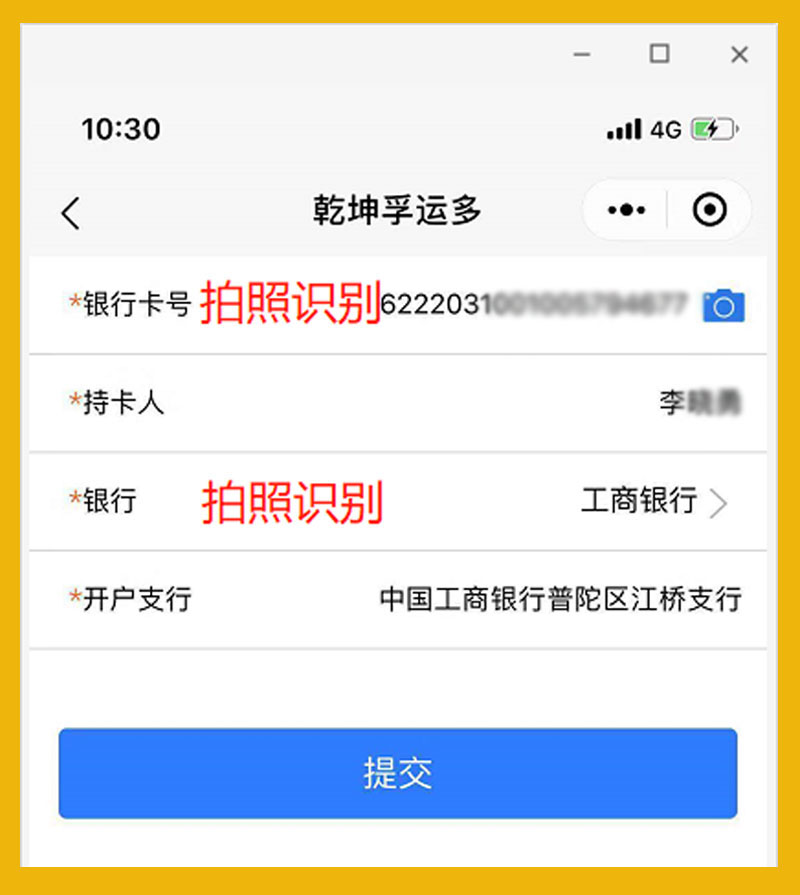
Task: Maximize the window
Action: point(659,54)
